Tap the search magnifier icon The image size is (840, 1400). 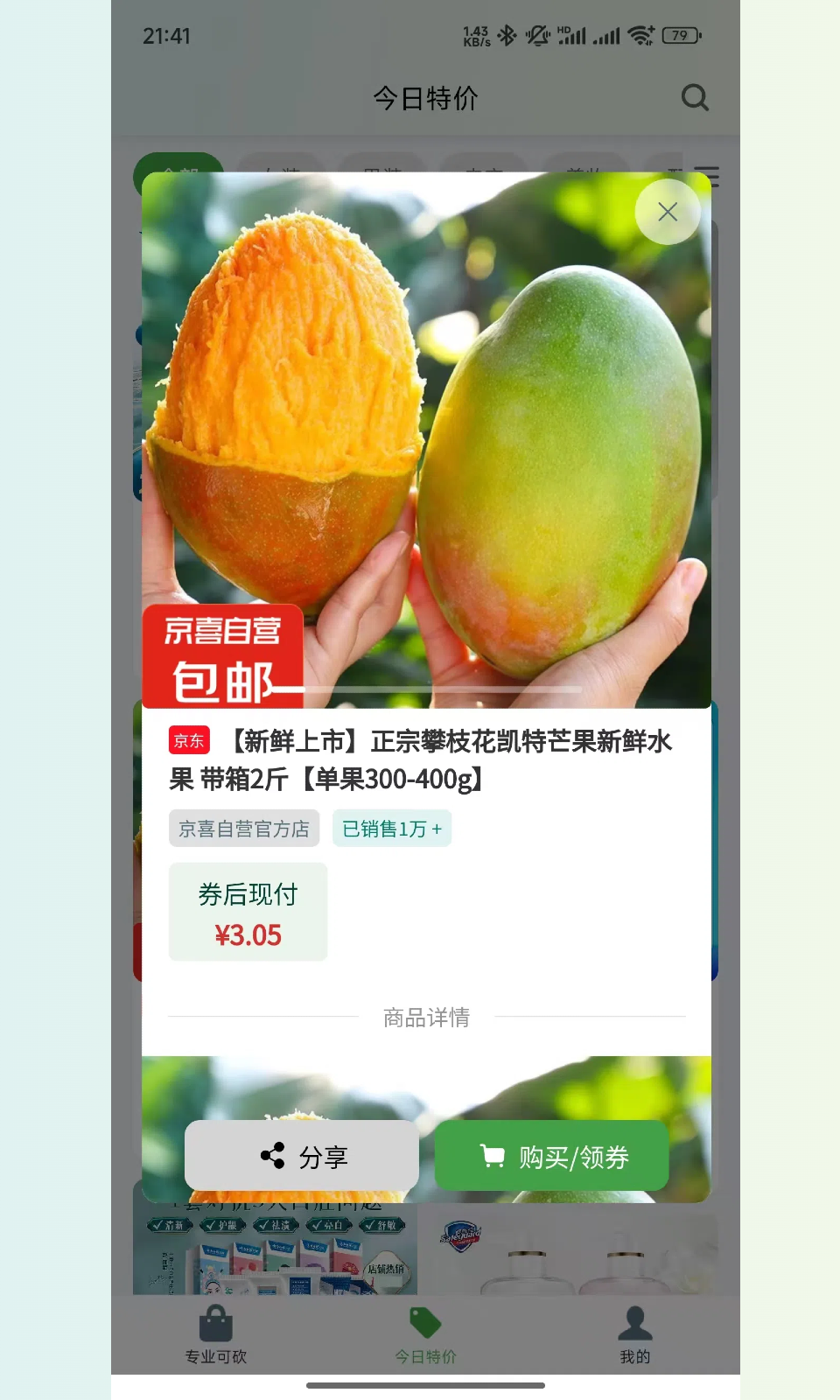point(695,98)
